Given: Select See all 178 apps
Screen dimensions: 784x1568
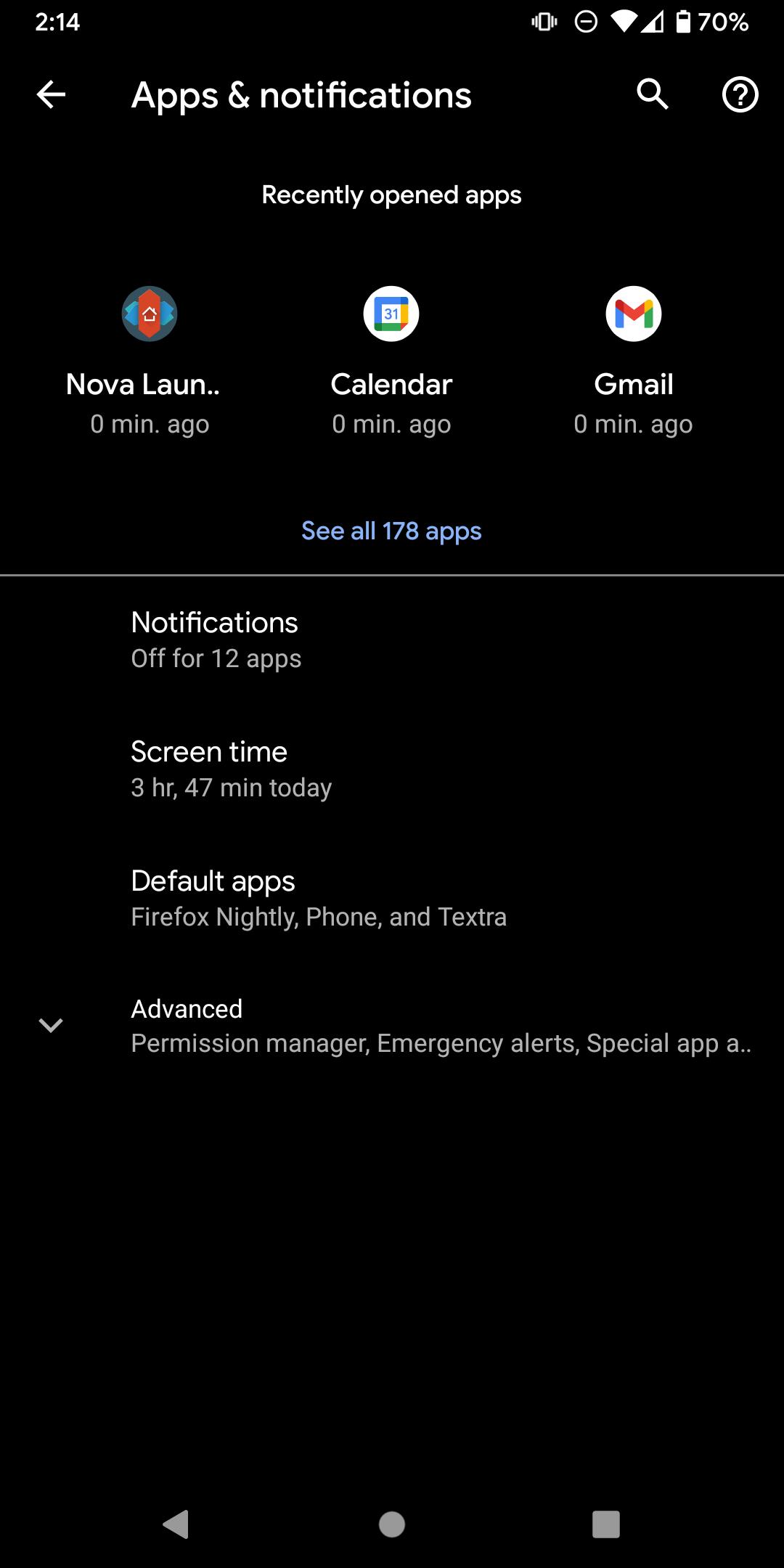Looking at the screenshot, I should [x=392, y=531].
